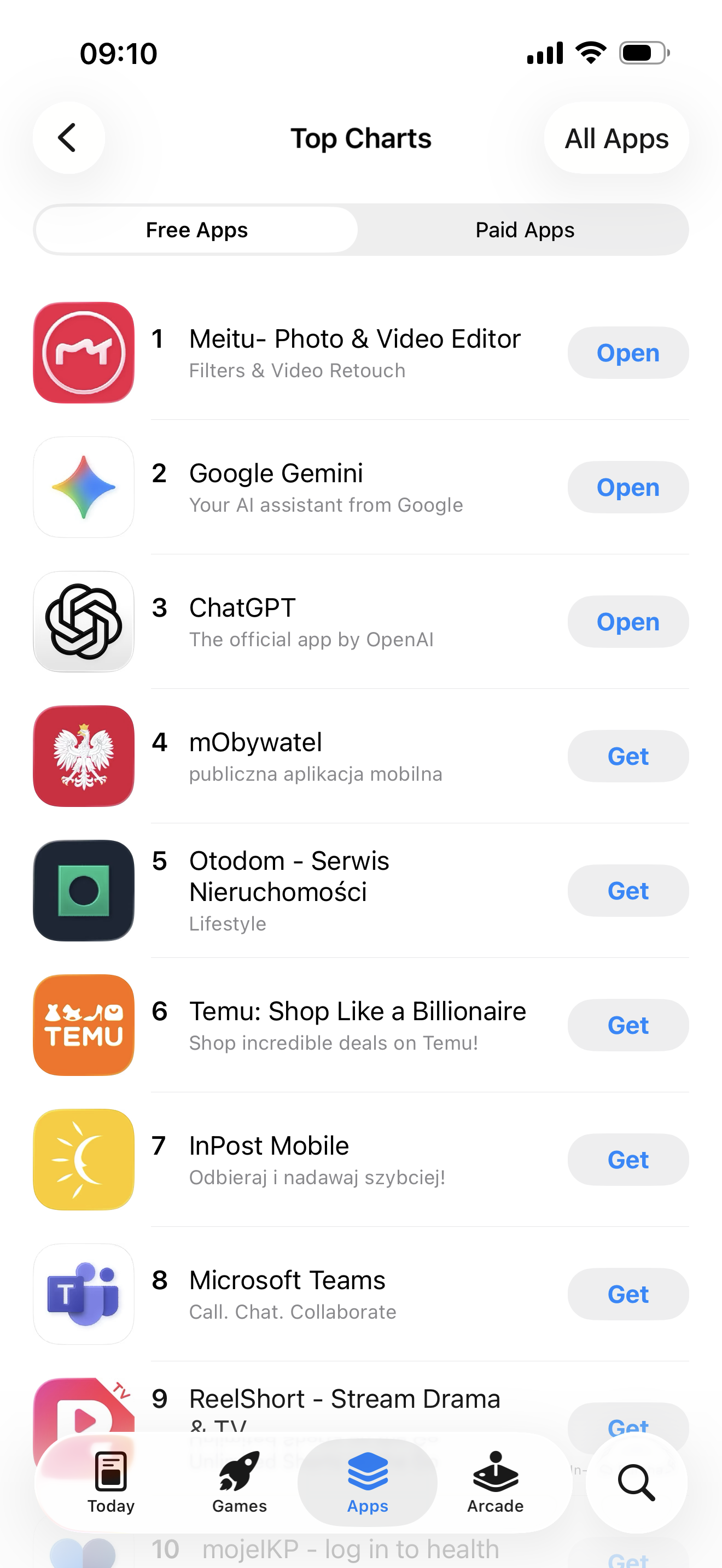The width and height of the screenshot is (722, 1568).
Task: Launch ChatGPT with its Open button
Action: (x=627, y=622)
